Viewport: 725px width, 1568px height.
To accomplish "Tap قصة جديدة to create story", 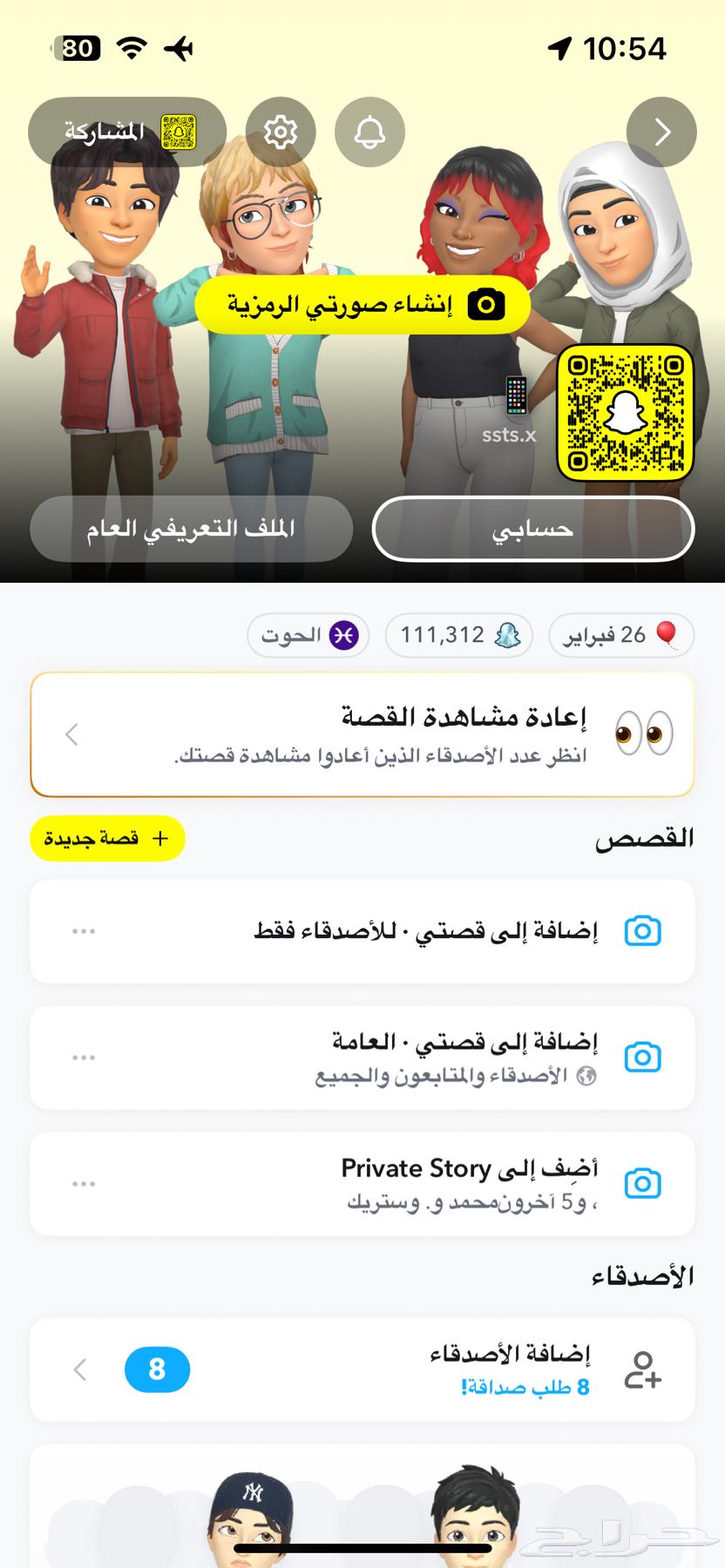I will [x=107, y=839].
